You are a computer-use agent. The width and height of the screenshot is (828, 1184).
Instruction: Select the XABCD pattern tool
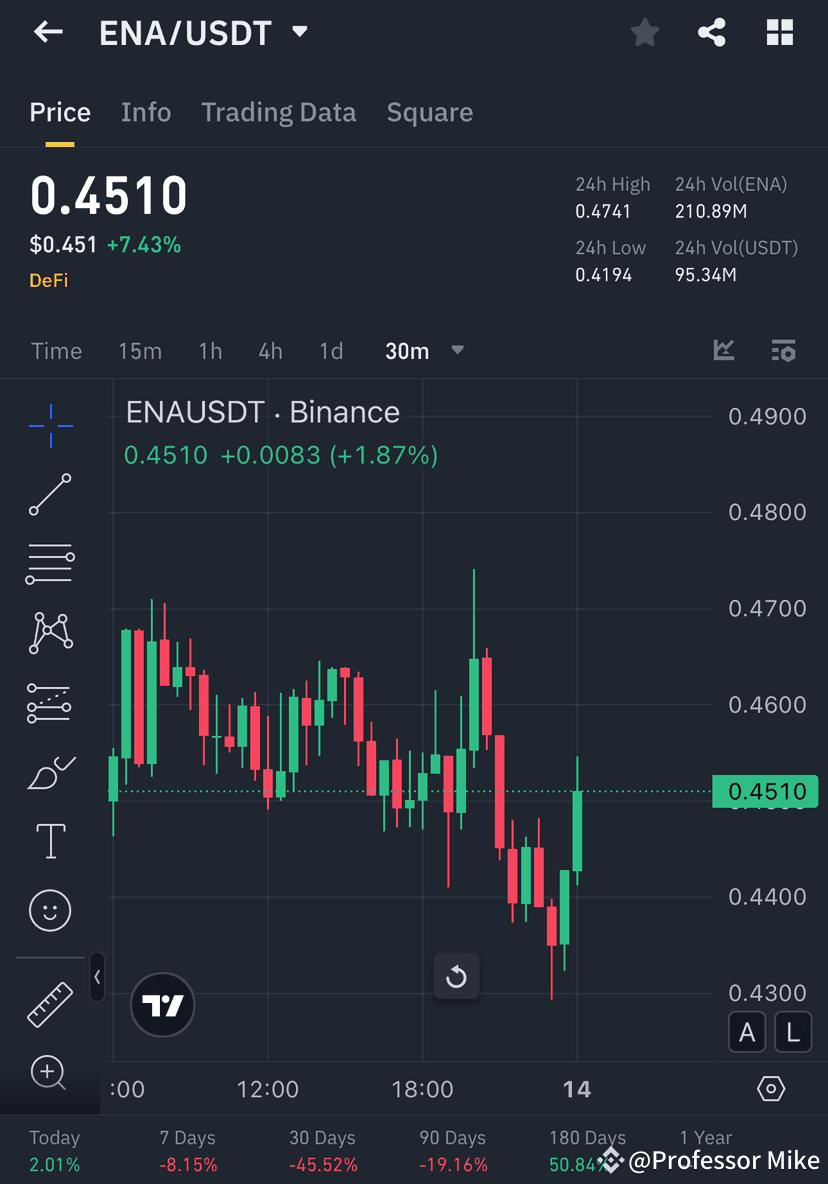coord(50,633)
